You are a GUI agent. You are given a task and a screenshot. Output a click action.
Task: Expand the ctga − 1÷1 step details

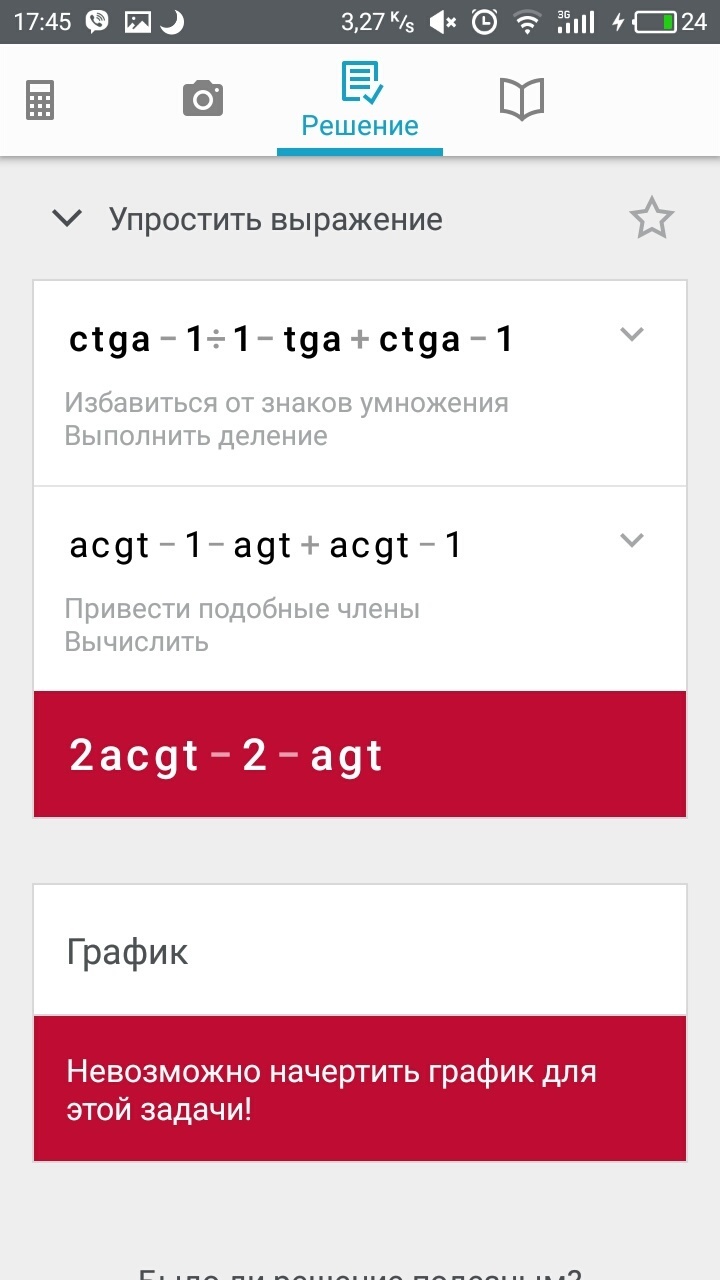tap(631, 334)
